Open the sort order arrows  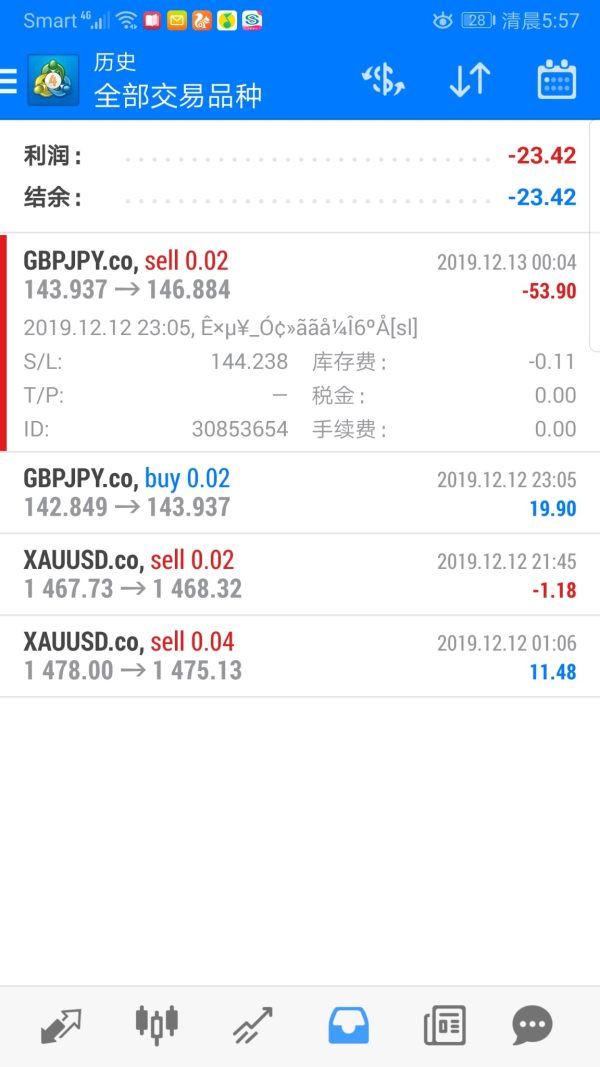(470, 80)
